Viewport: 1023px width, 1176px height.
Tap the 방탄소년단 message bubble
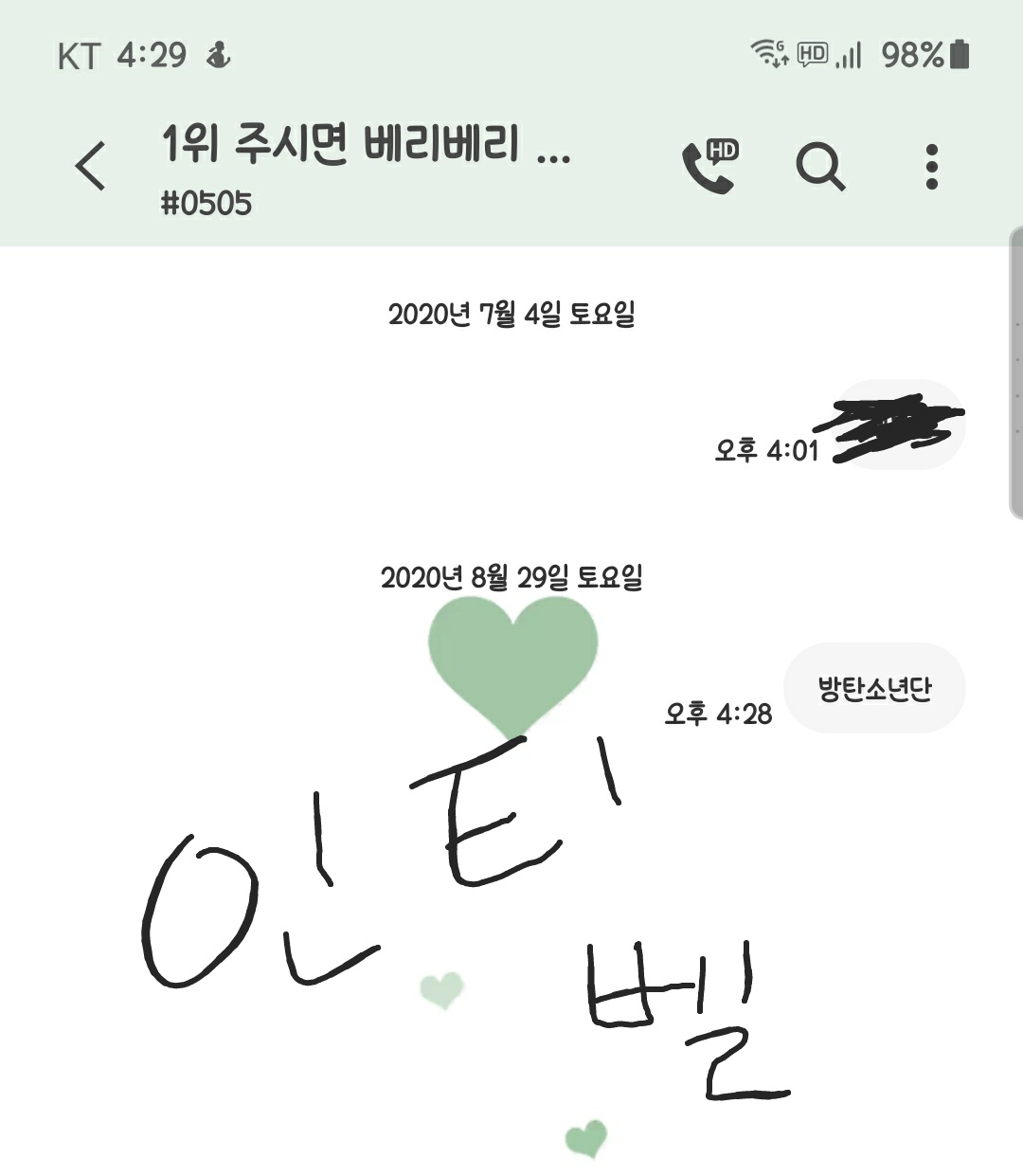874,690
